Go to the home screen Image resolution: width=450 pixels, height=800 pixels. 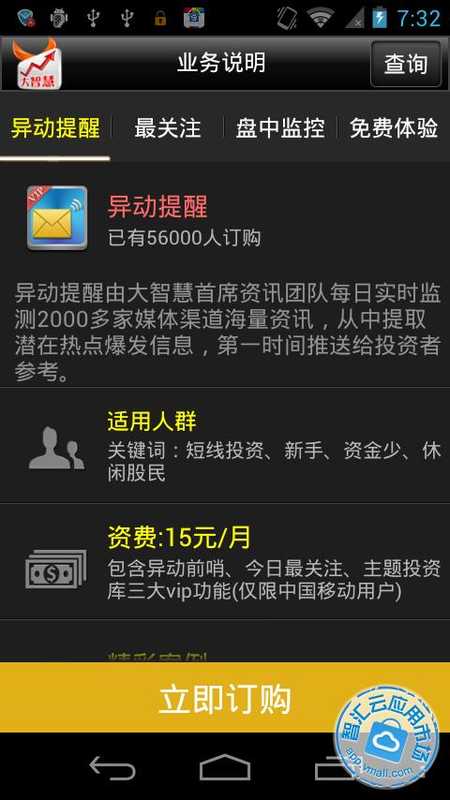click(225, 767)
